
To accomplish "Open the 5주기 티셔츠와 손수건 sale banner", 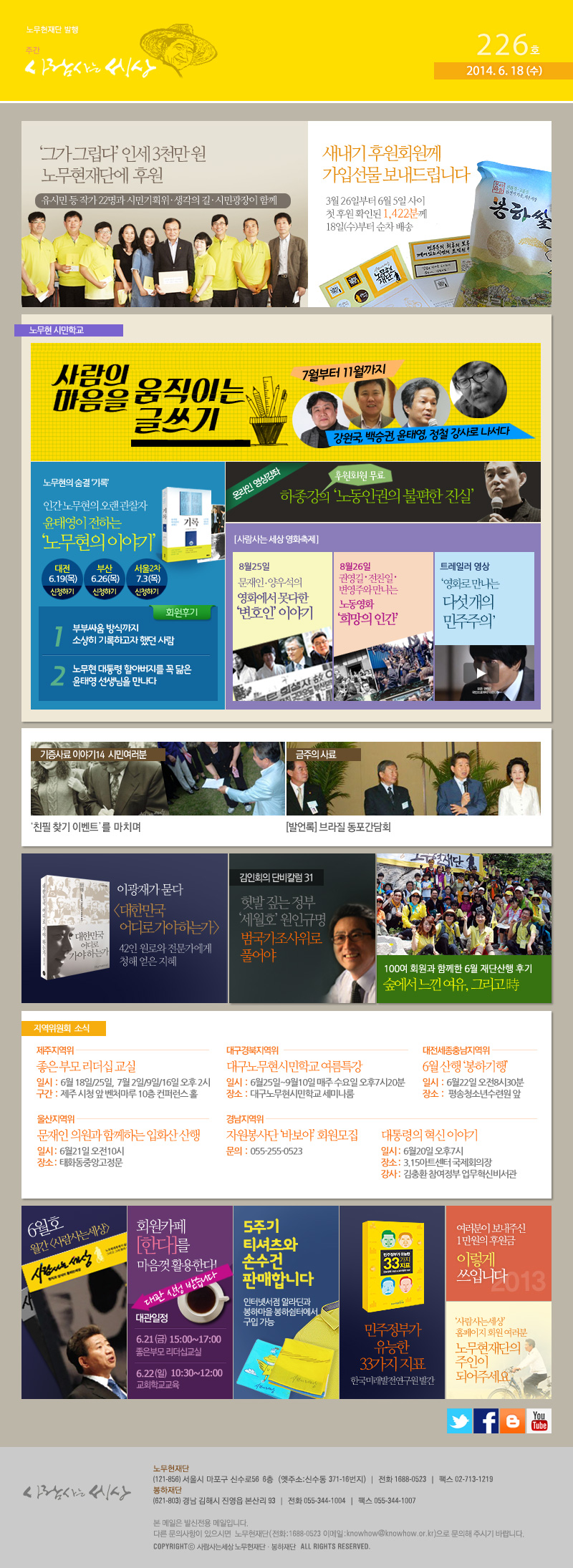I will pyautogui.click(x=285, y=1302).
